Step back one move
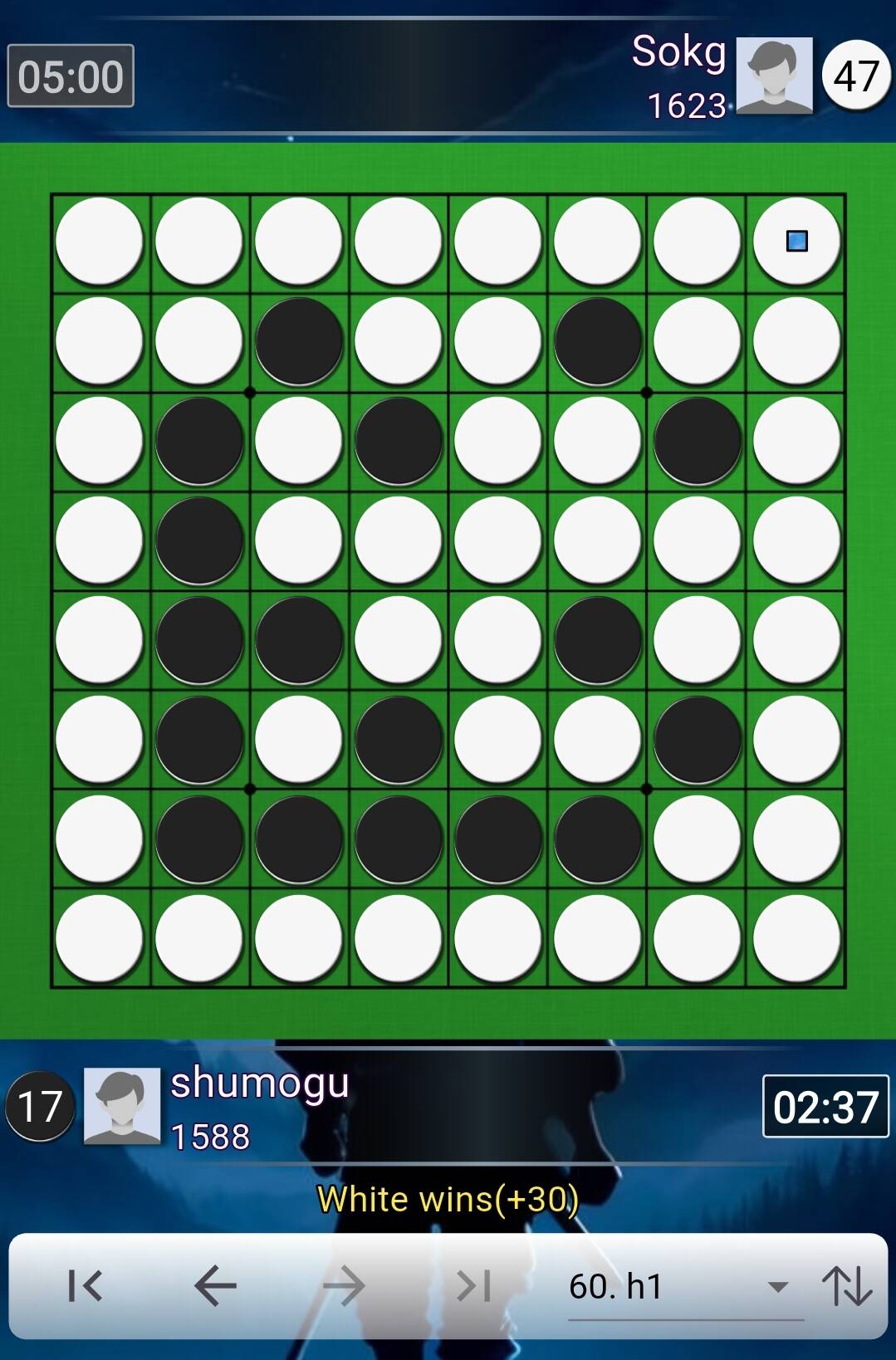This screenshot has width=896, height=1360. (x=215, y=1286)
